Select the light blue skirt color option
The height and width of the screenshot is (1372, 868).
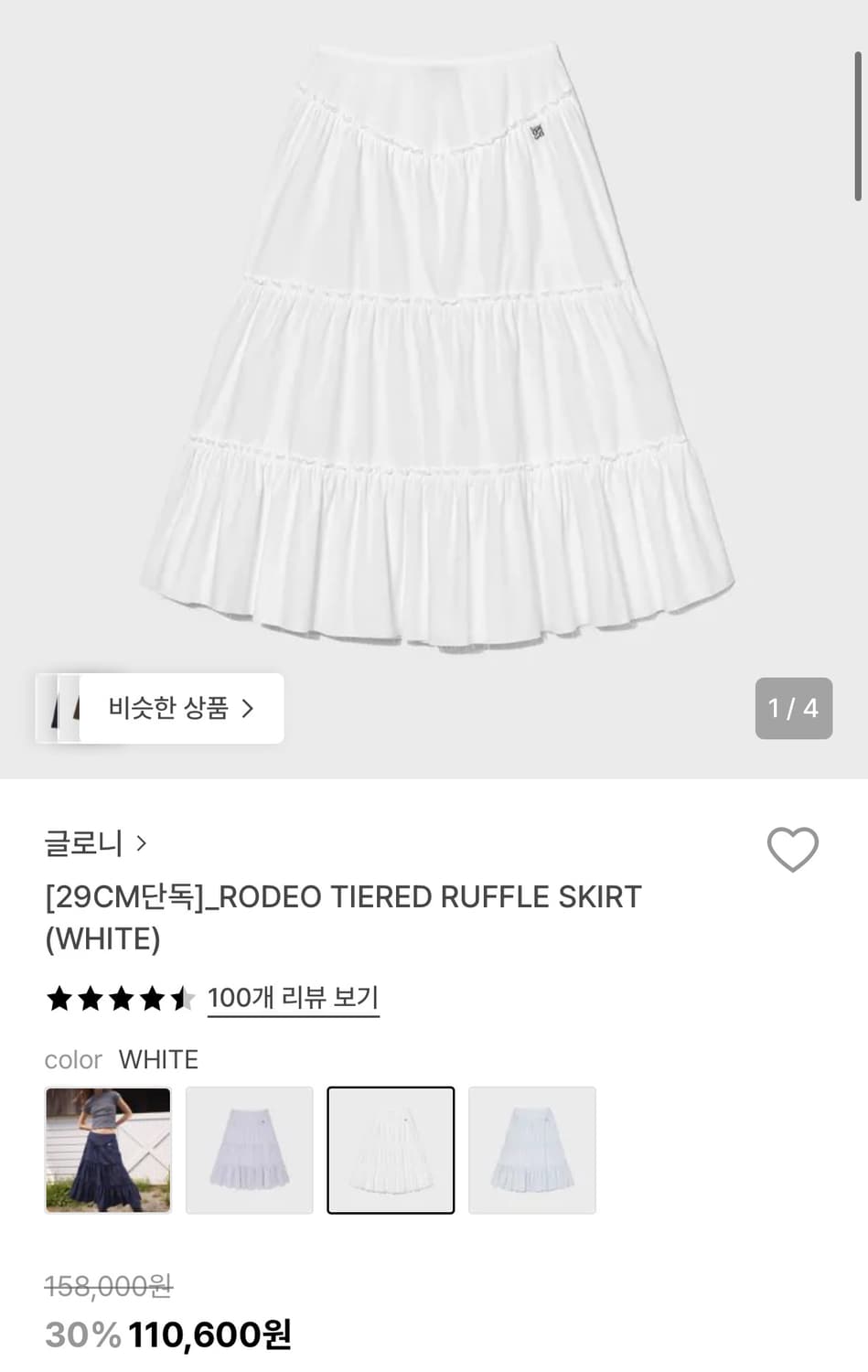531,1150
